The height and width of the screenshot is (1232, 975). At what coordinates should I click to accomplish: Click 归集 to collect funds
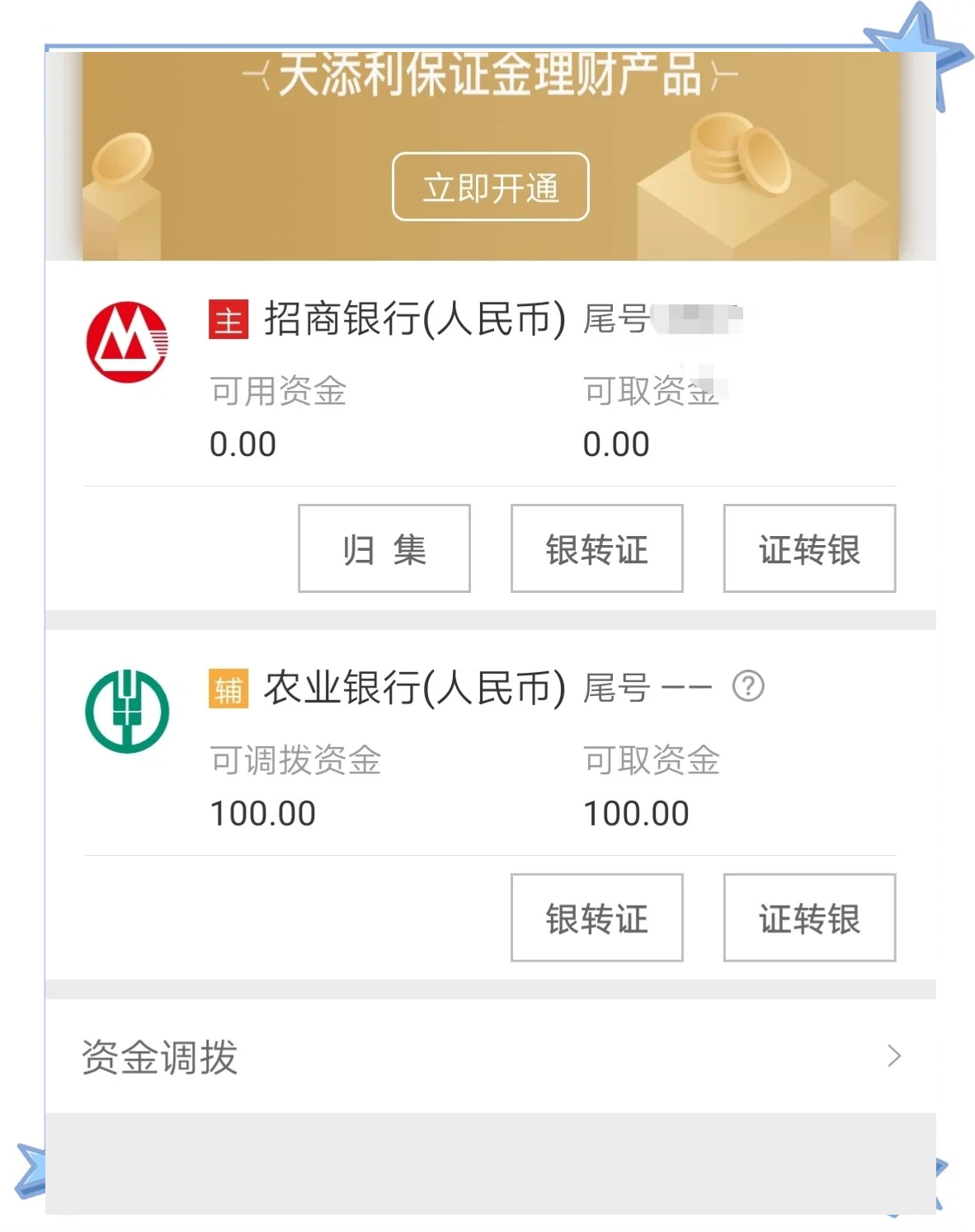tap(384, 548)
